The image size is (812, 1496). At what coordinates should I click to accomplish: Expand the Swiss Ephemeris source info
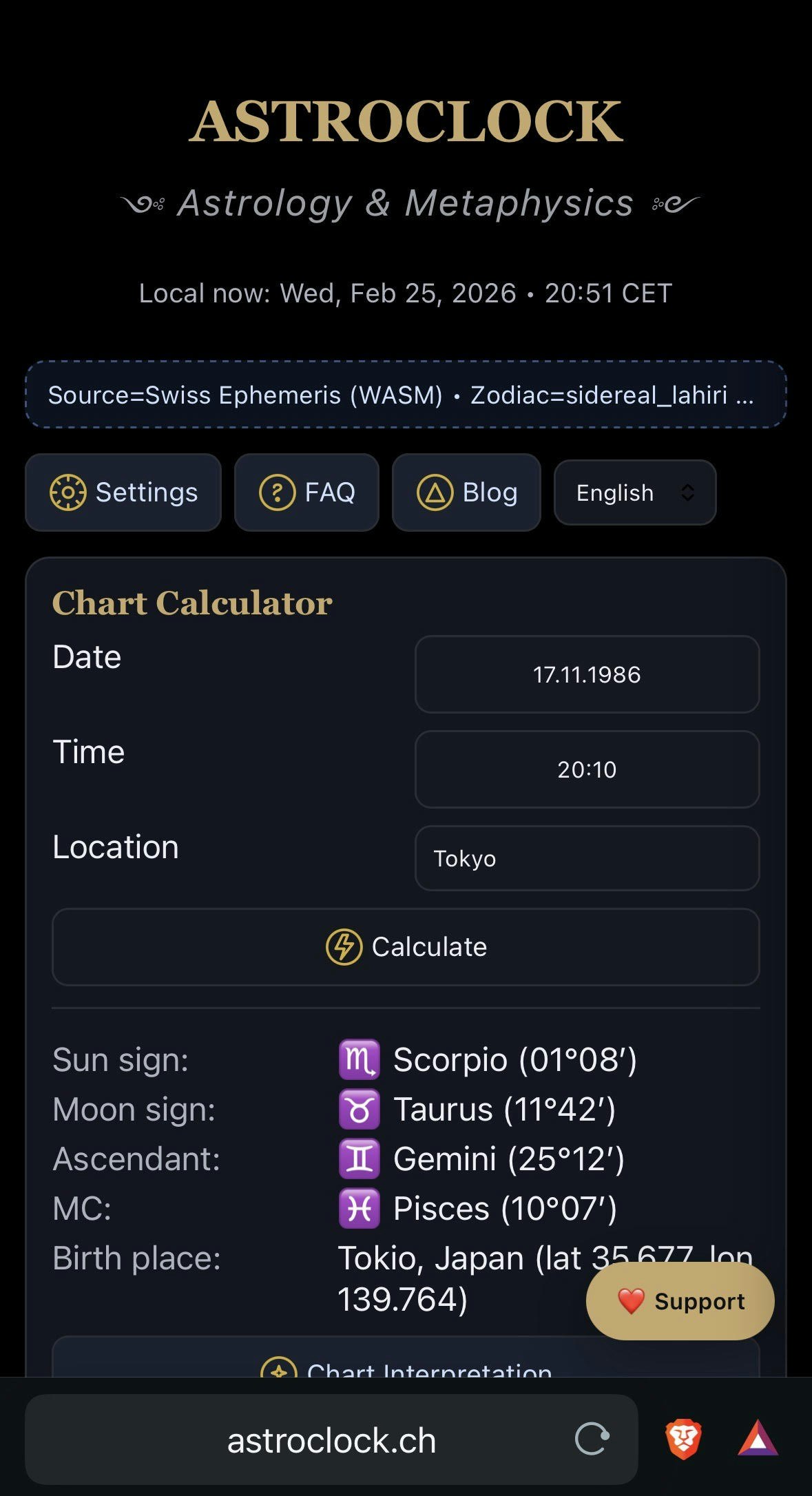tap(406, 395)
